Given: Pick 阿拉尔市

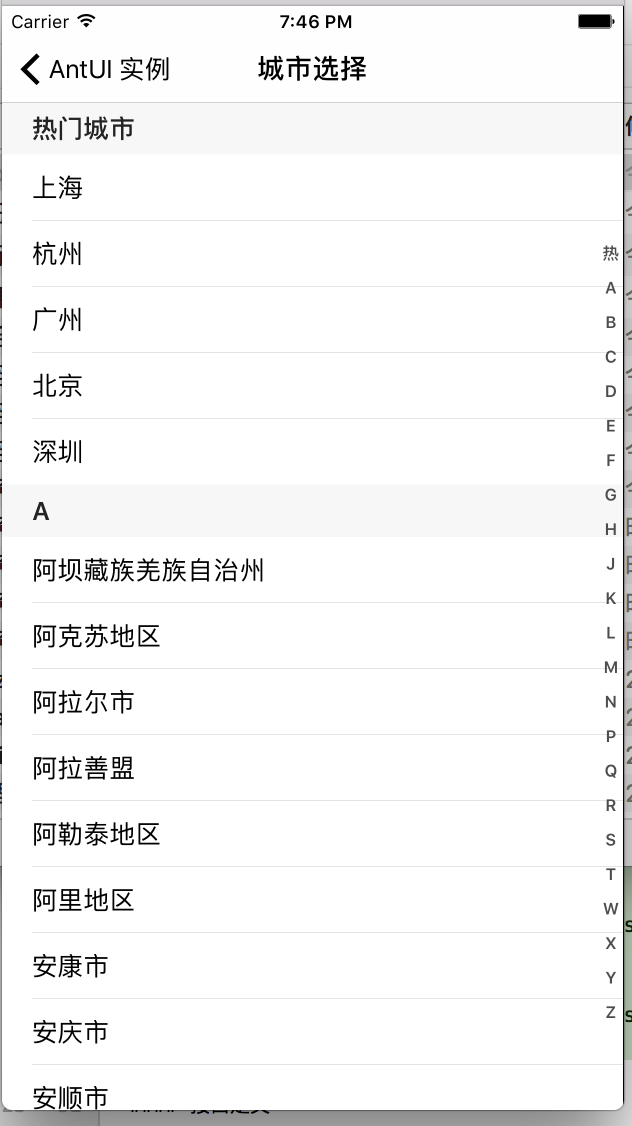Looking at the screenshot, I should 312,702.
